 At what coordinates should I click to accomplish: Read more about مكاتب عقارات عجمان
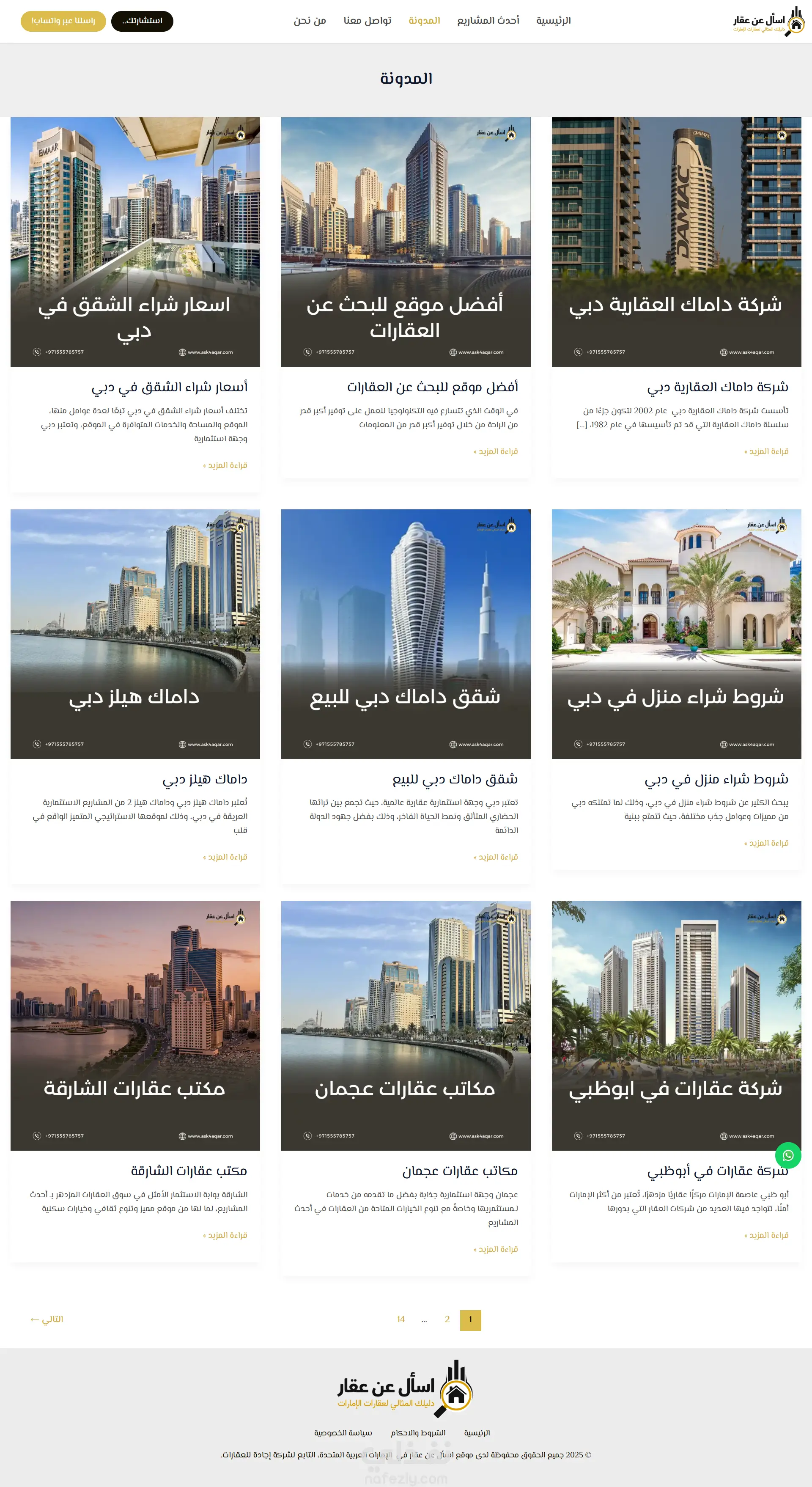pyautogui.click(x=496, y=1249)
